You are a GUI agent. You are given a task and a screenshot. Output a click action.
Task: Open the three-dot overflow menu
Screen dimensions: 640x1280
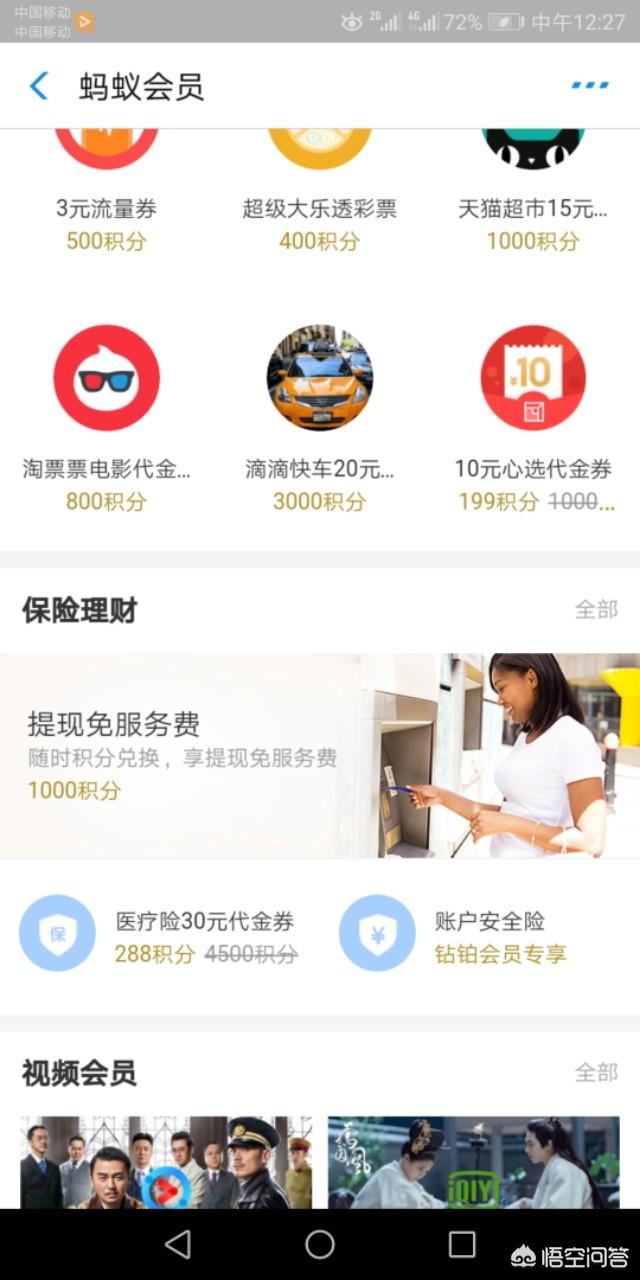click(590, 86)
